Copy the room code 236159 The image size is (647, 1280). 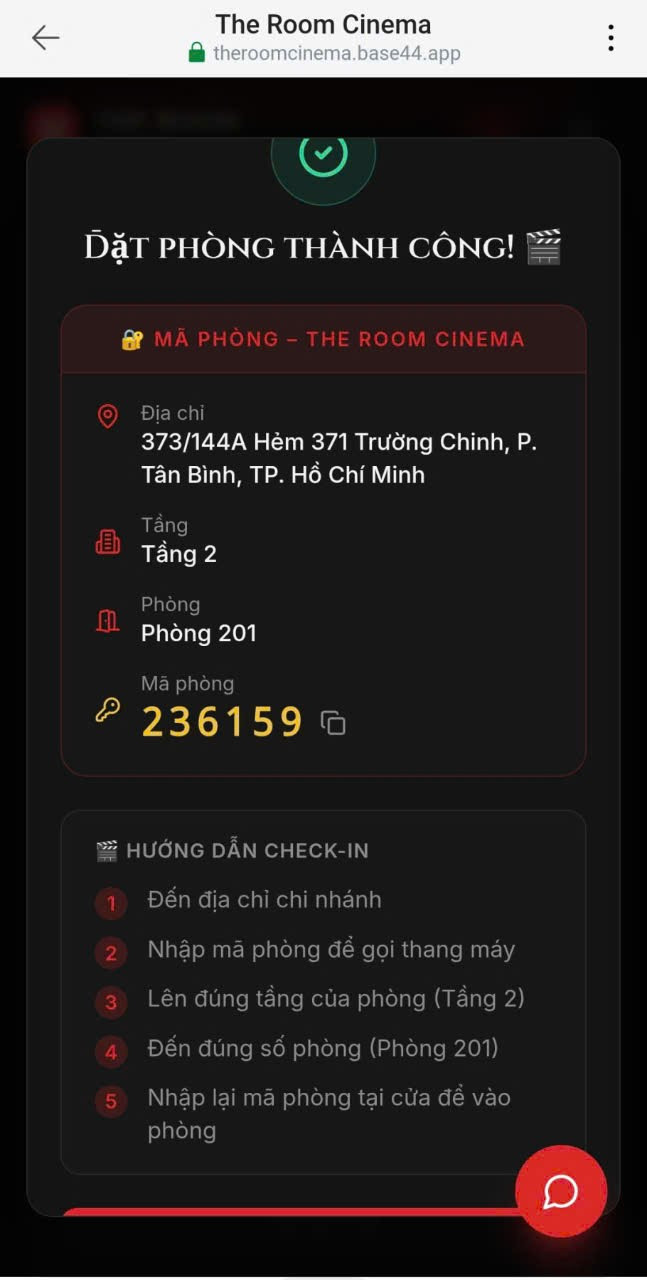(333, 722)
